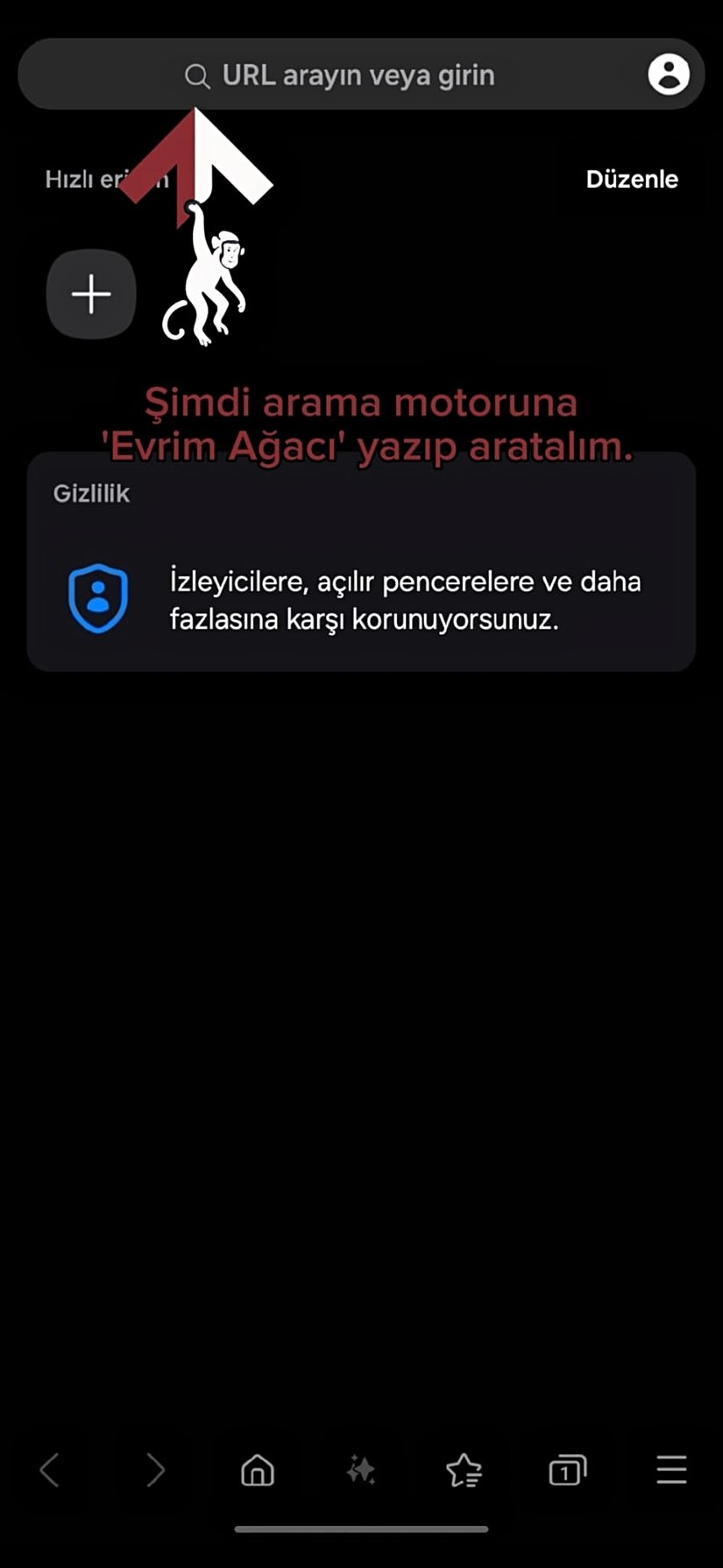Image resolution: width=723 pixels, height=1568 pixels.
Task: Tap the URL search field
Action: coord(351,75)
